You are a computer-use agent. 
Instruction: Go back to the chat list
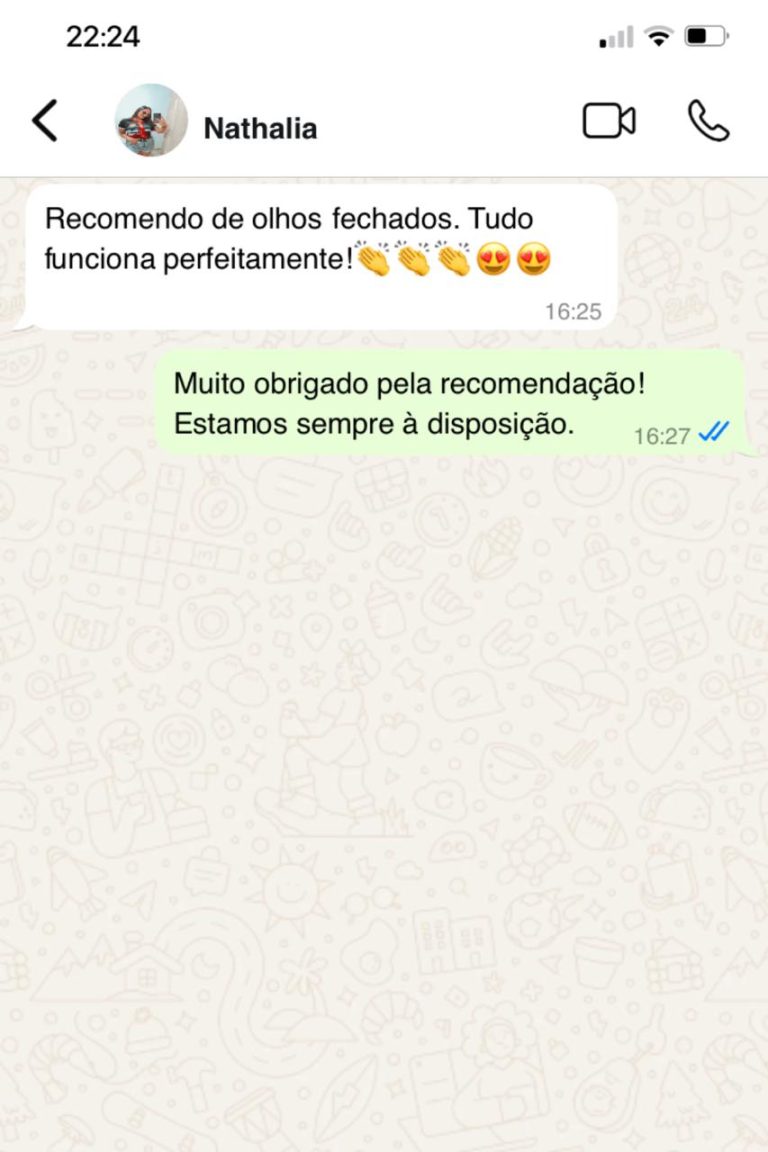(x=45, y=121)
